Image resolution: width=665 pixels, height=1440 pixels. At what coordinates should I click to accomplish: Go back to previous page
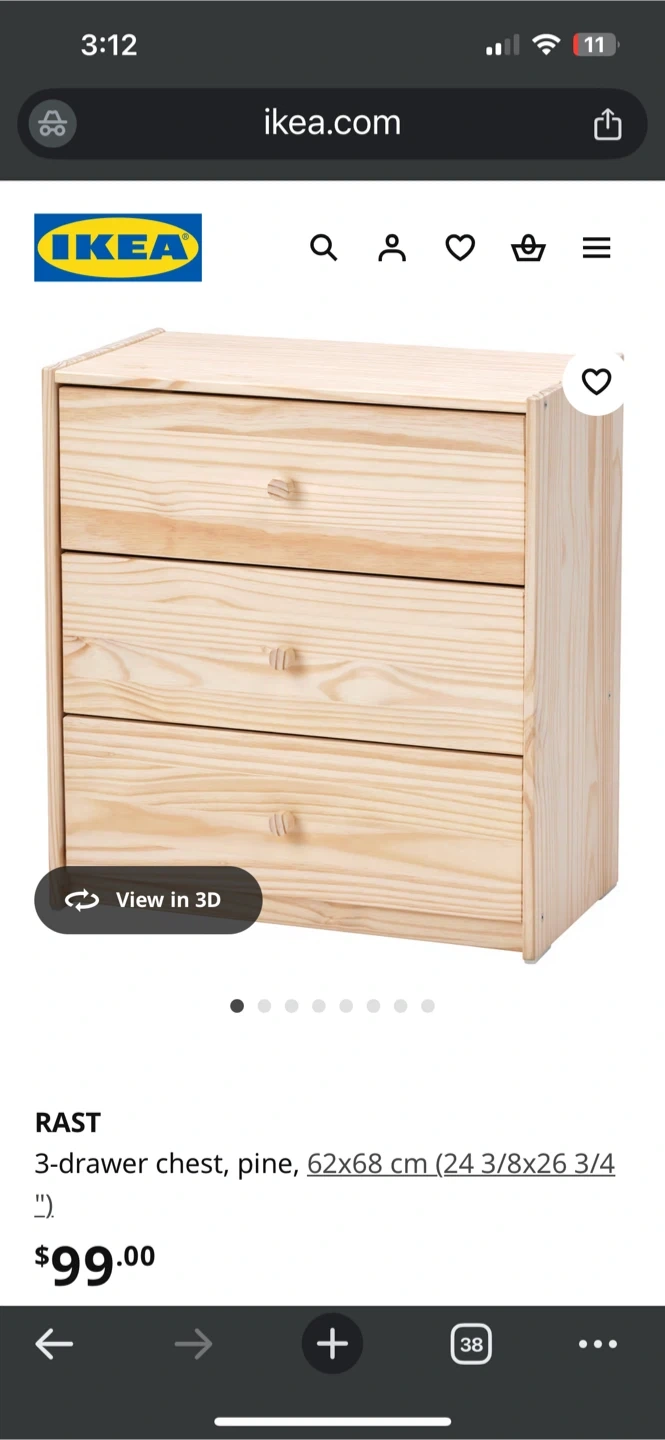pyautogui.click(x=54, y=1344)
